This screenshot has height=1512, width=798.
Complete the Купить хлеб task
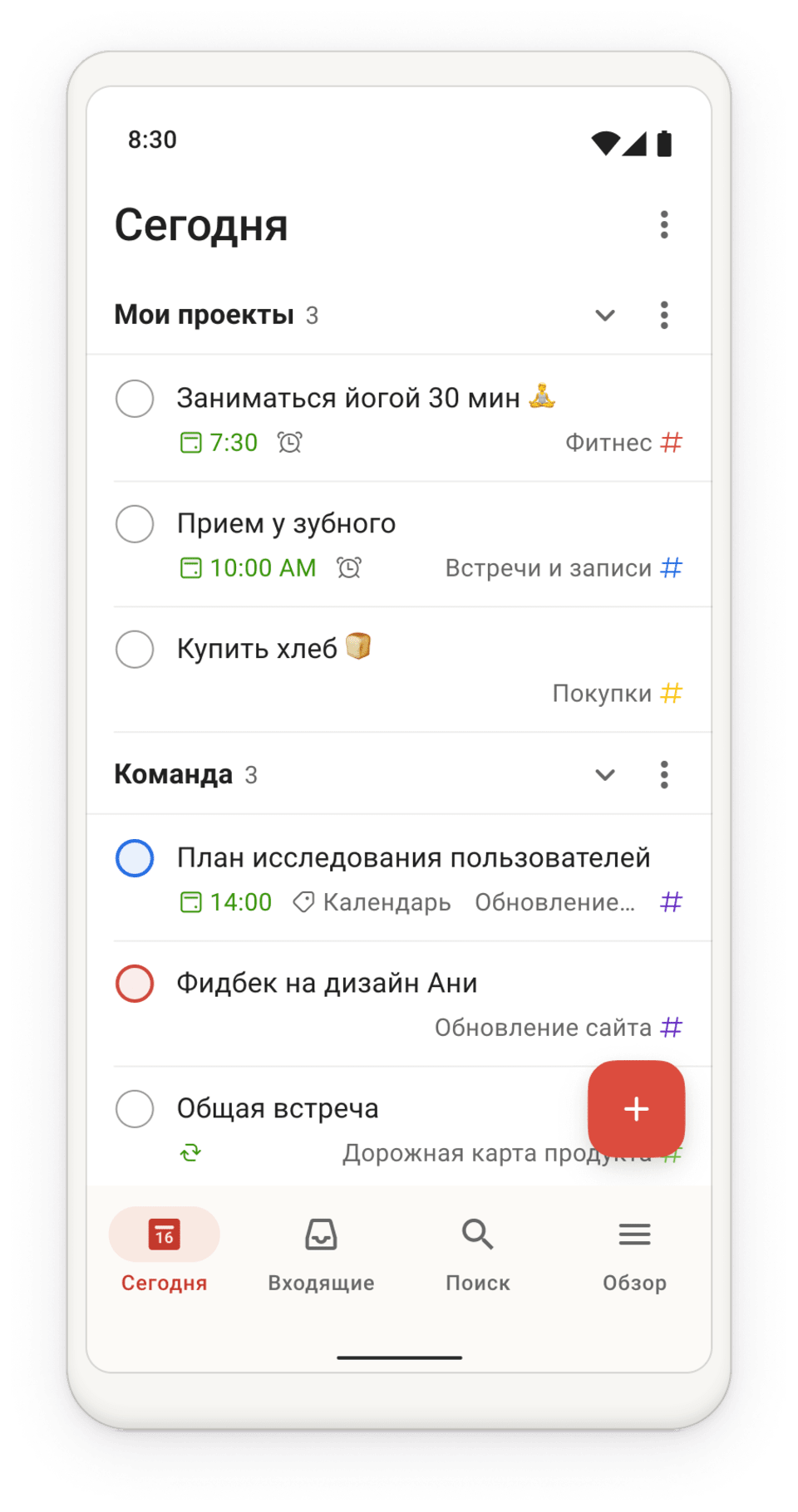coord(135,649)
